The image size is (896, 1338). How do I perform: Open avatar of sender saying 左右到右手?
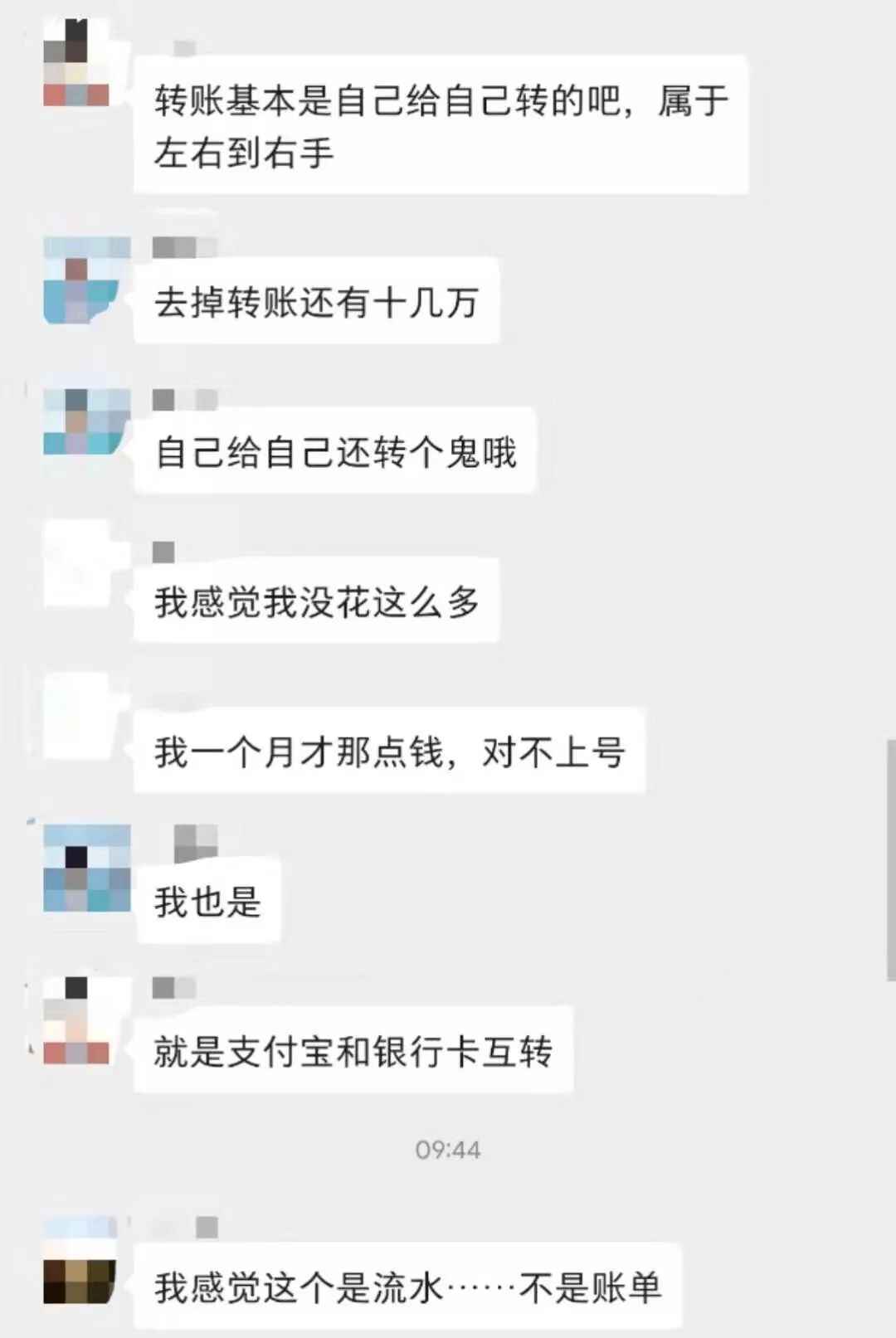point(76,65)
